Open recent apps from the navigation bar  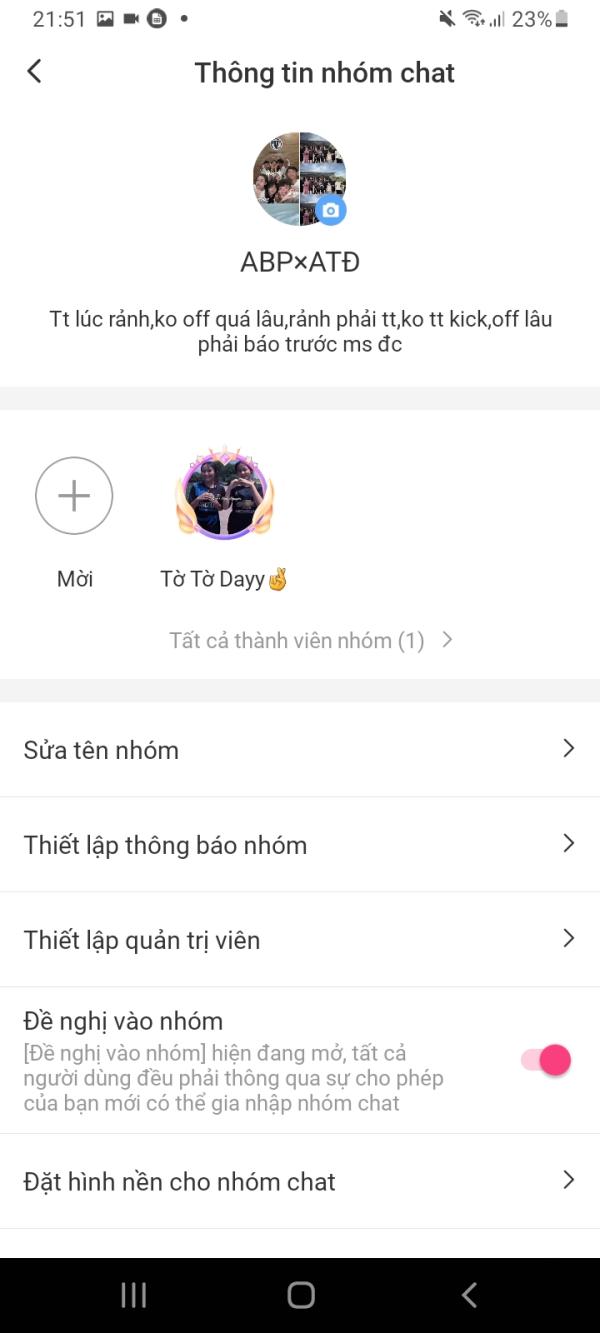(133, 1295)
